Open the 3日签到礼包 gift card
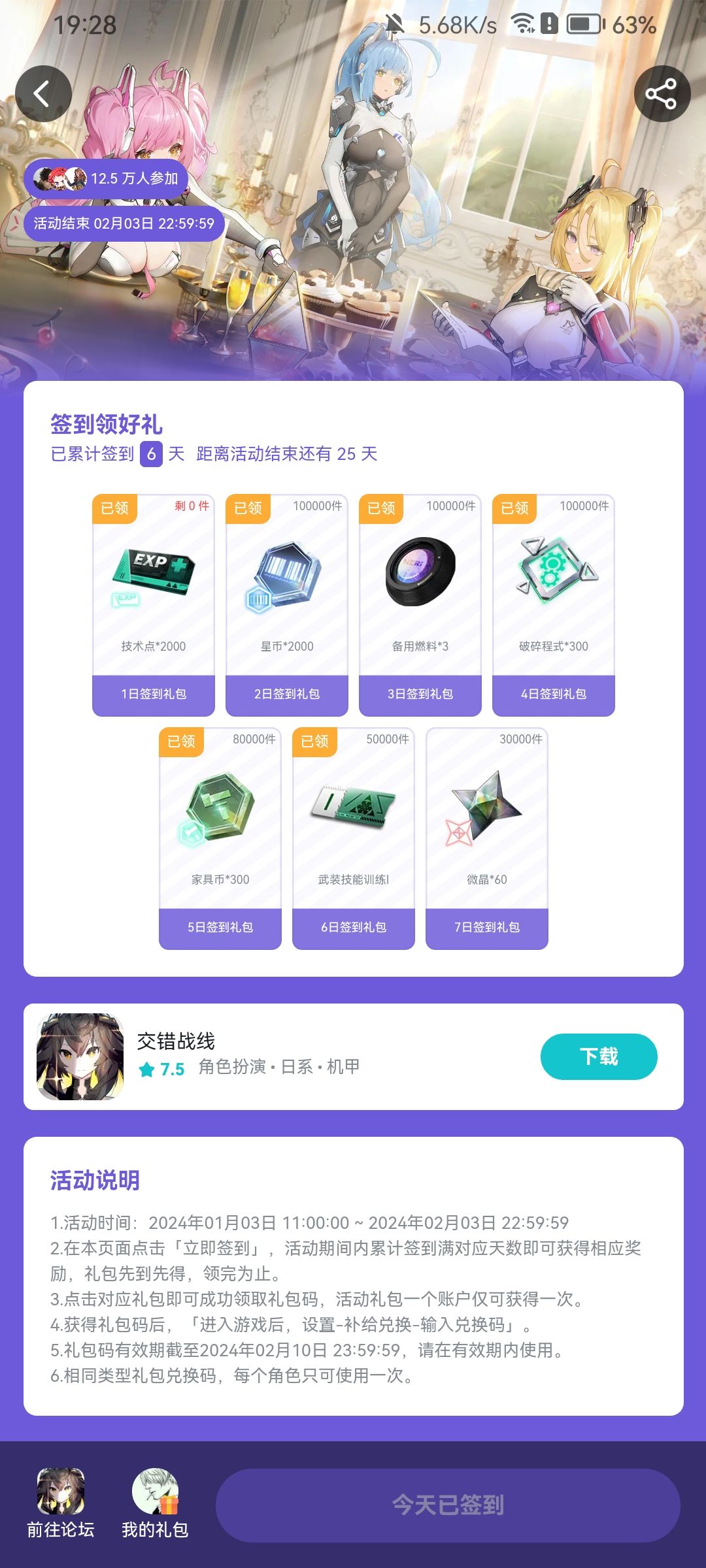Viewport: 706px width, 1568px height. point(420,605)
